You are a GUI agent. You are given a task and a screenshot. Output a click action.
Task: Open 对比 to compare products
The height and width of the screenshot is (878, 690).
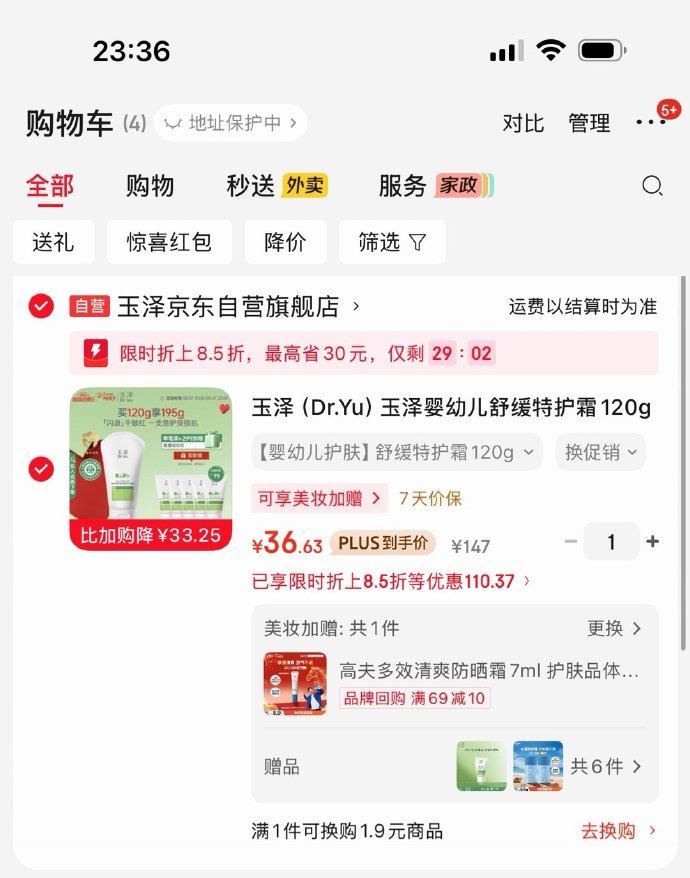tap(523, 123)
